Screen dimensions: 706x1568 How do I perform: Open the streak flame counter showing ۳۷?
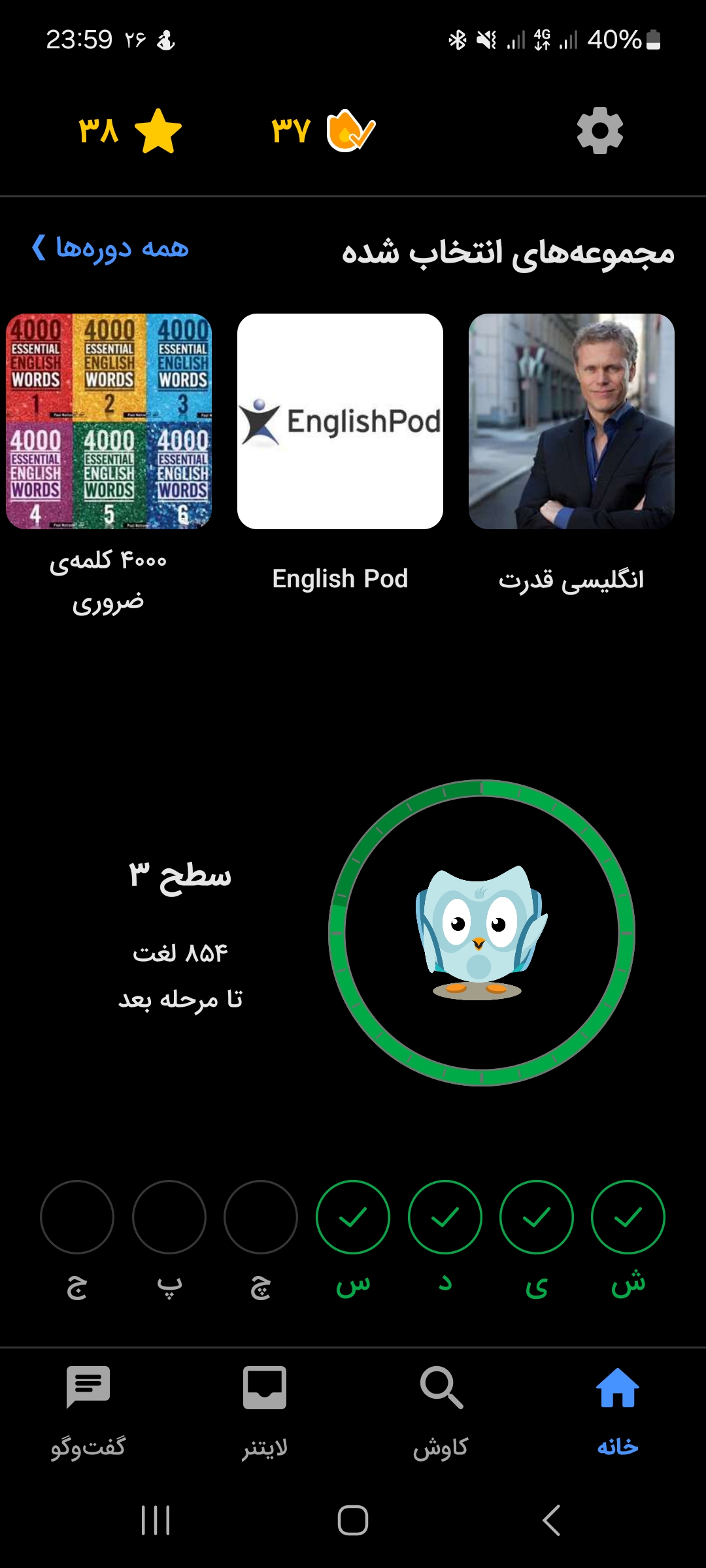324,130
